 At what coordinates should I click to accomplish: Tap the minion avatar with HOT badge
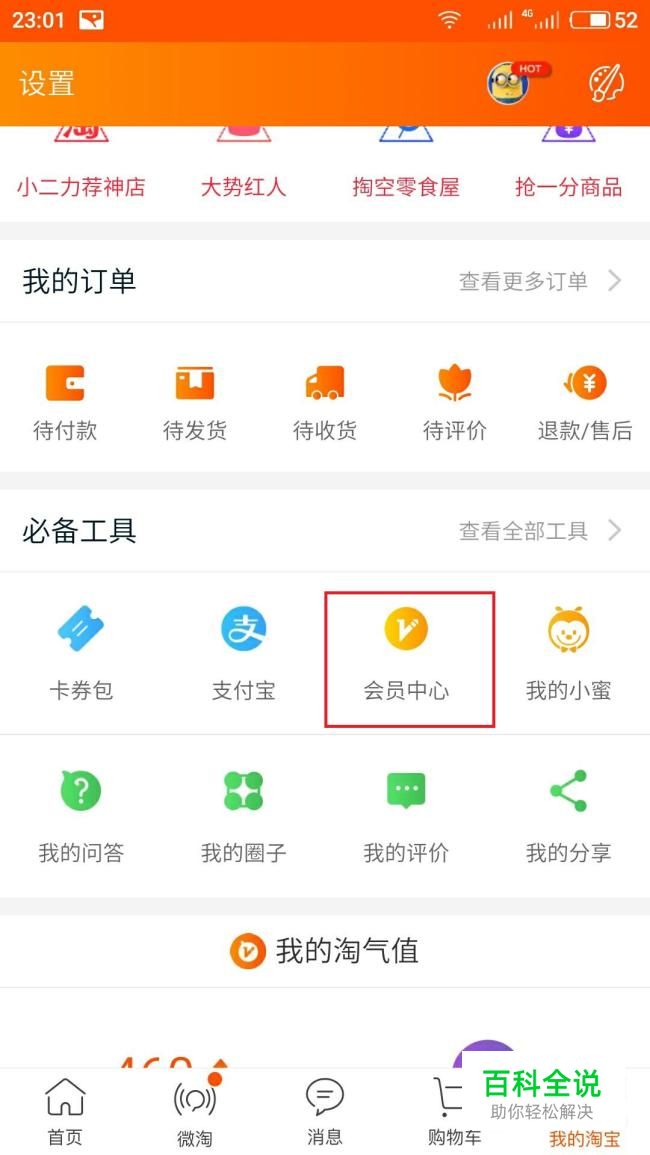pyautogui.click(x=510, y=83)
